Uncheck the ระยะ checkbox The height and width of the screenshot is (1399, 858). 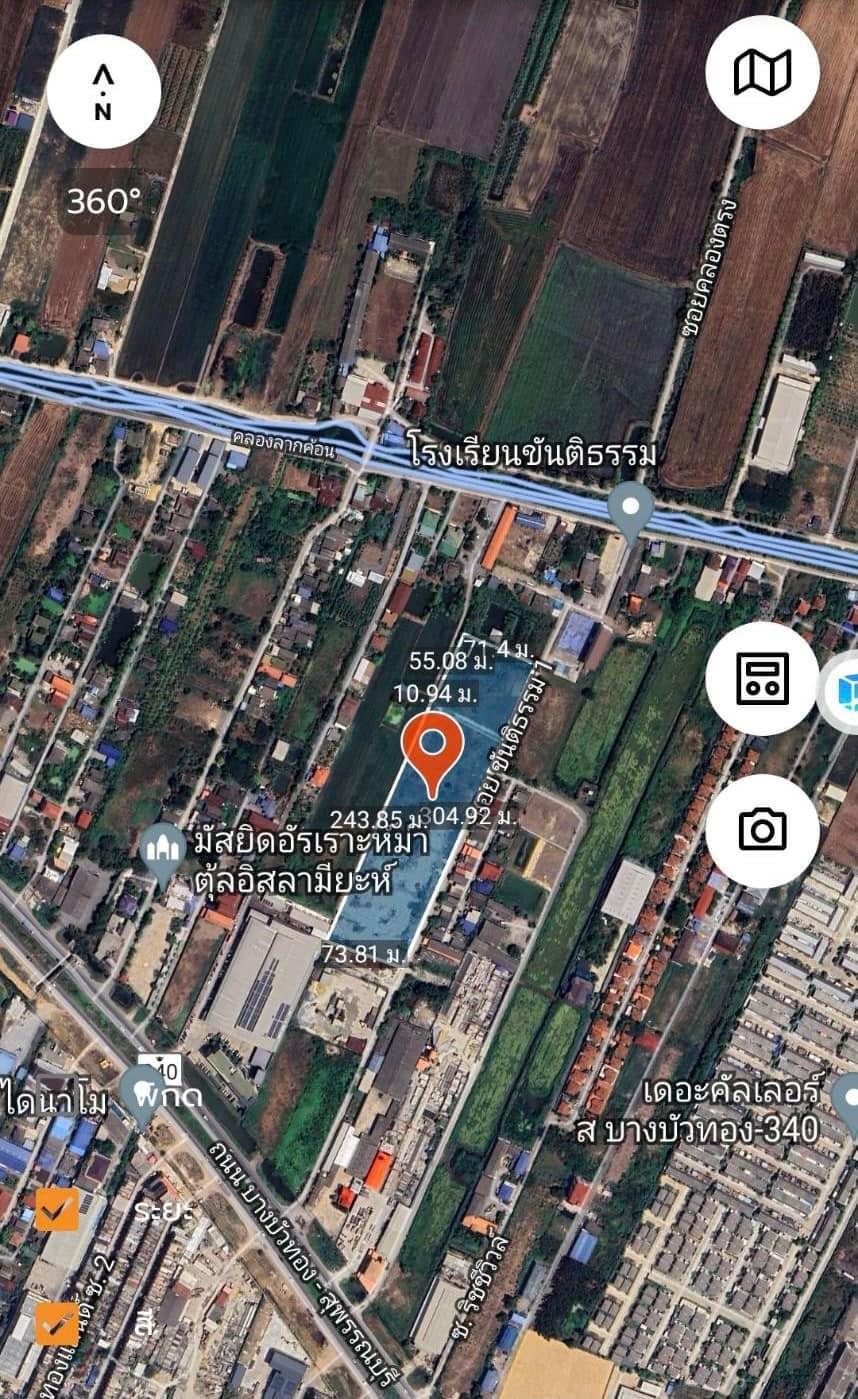pyautogui.click(x=57, y=1209)
